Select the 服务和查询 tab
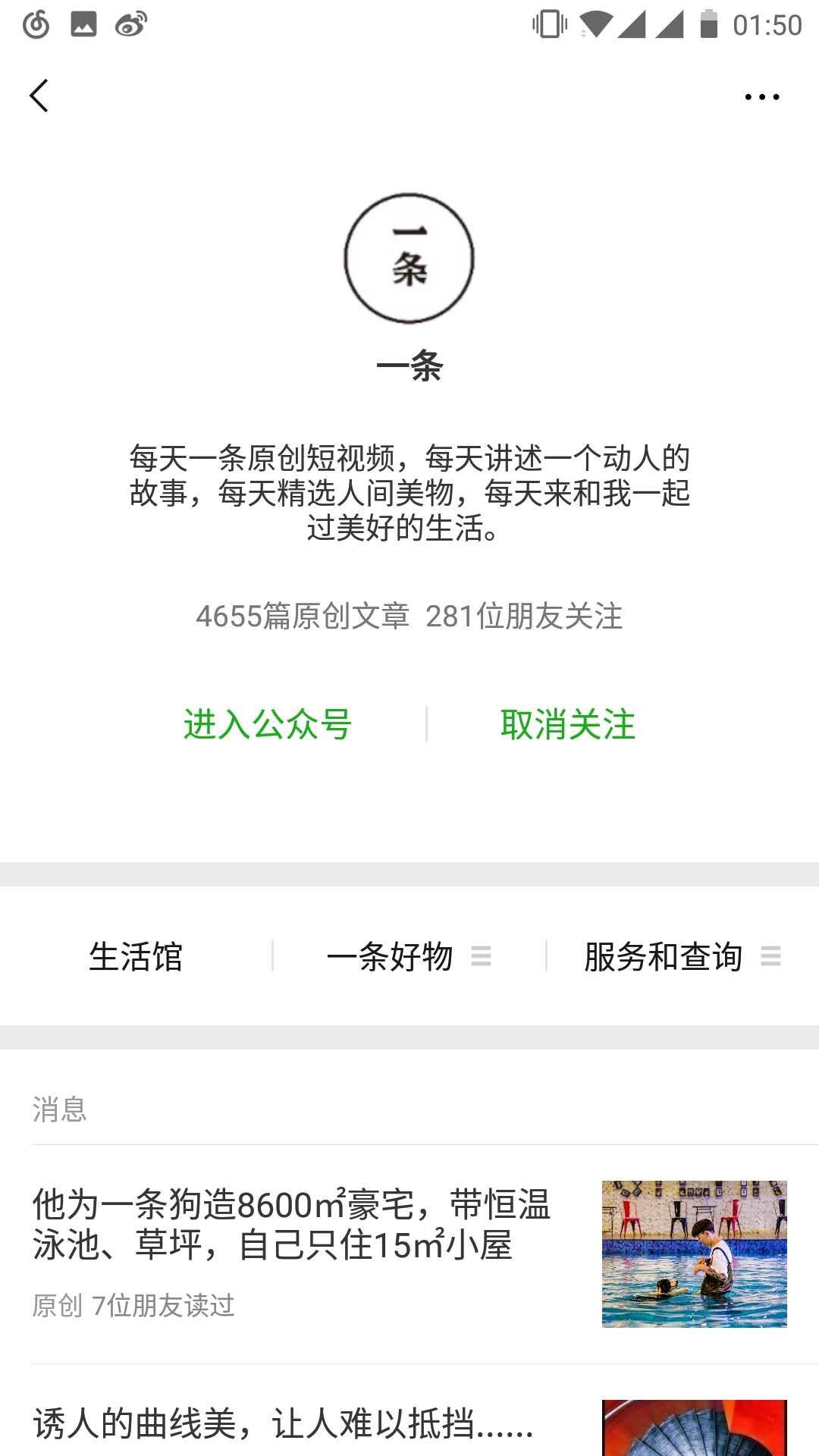Viewport: 819px width, 1456px height. [x=664, y=957]
